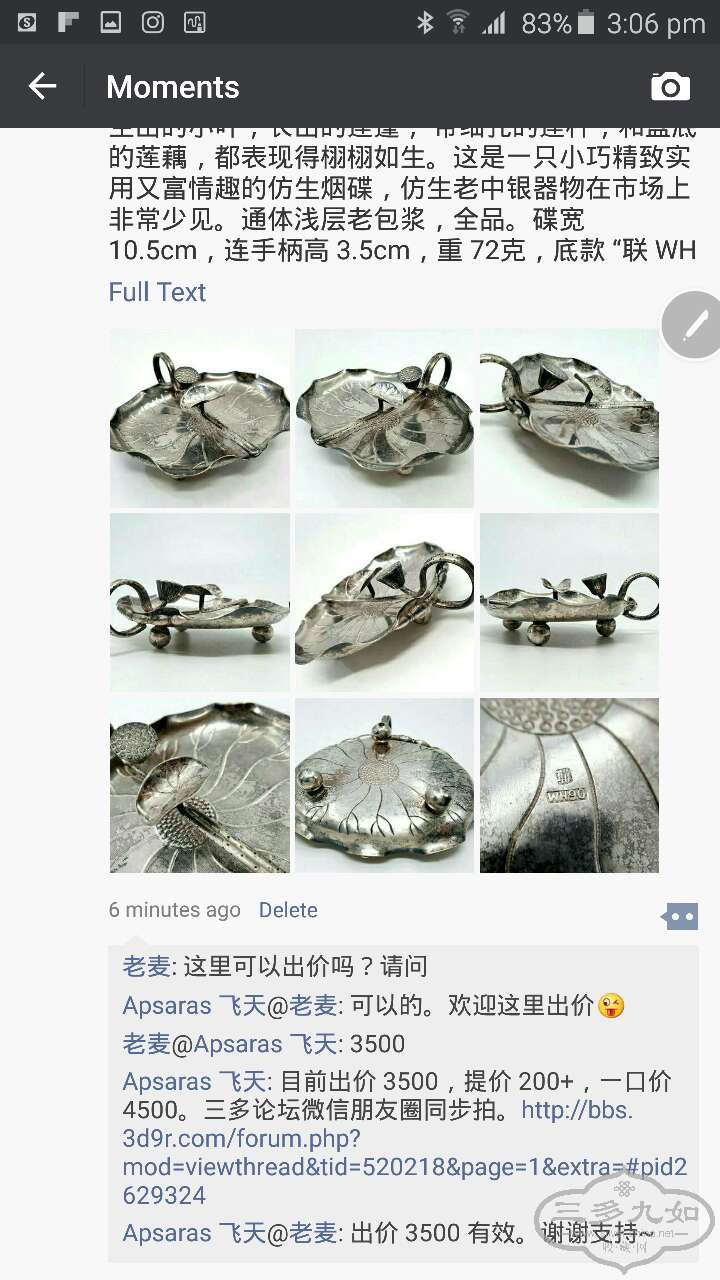Open the top-right dish photo
This screenshot has width=720, height=1280.
click(569, 418)
